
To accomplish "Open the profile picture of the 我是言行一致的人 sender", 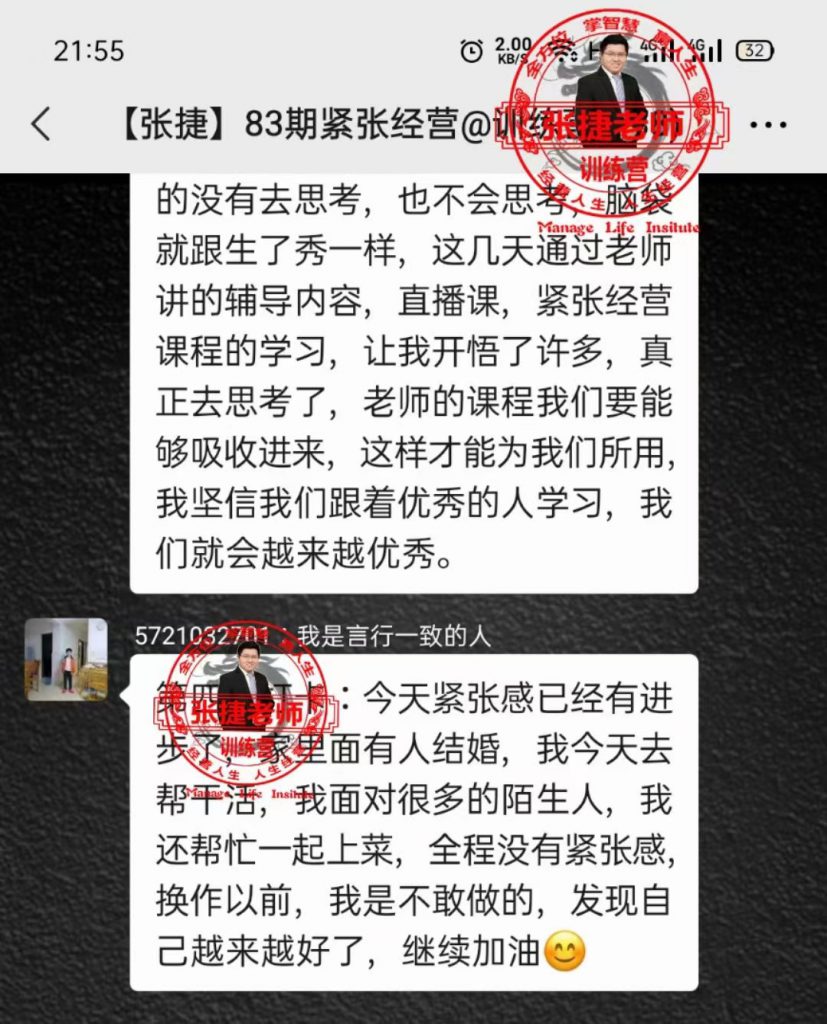I will pos(66,659).
